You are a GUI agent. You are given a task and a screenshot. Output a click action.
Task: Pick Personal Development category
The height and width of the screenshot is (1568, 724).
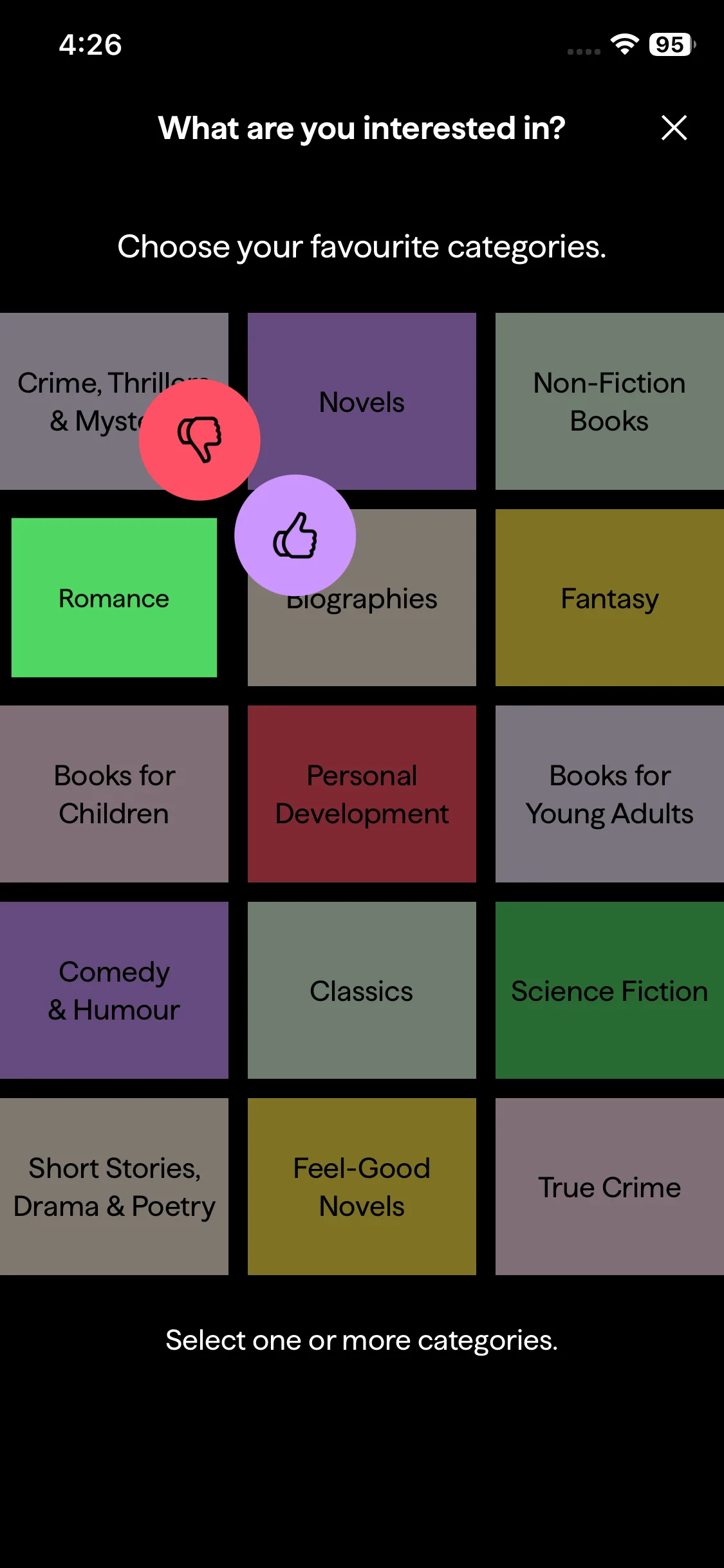click(362, 794)
